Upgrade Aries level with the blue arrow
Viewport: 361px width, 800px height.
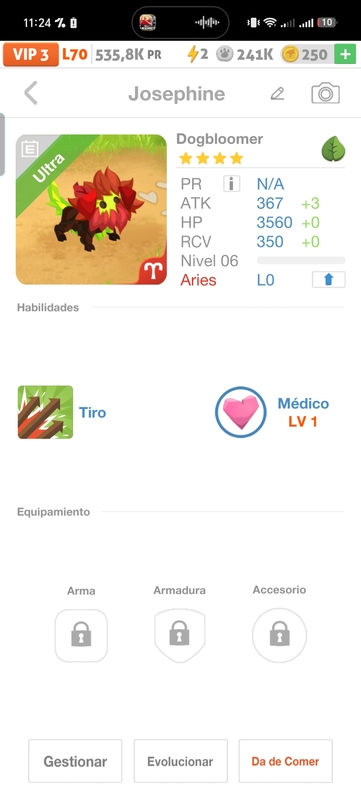(328, 280)
